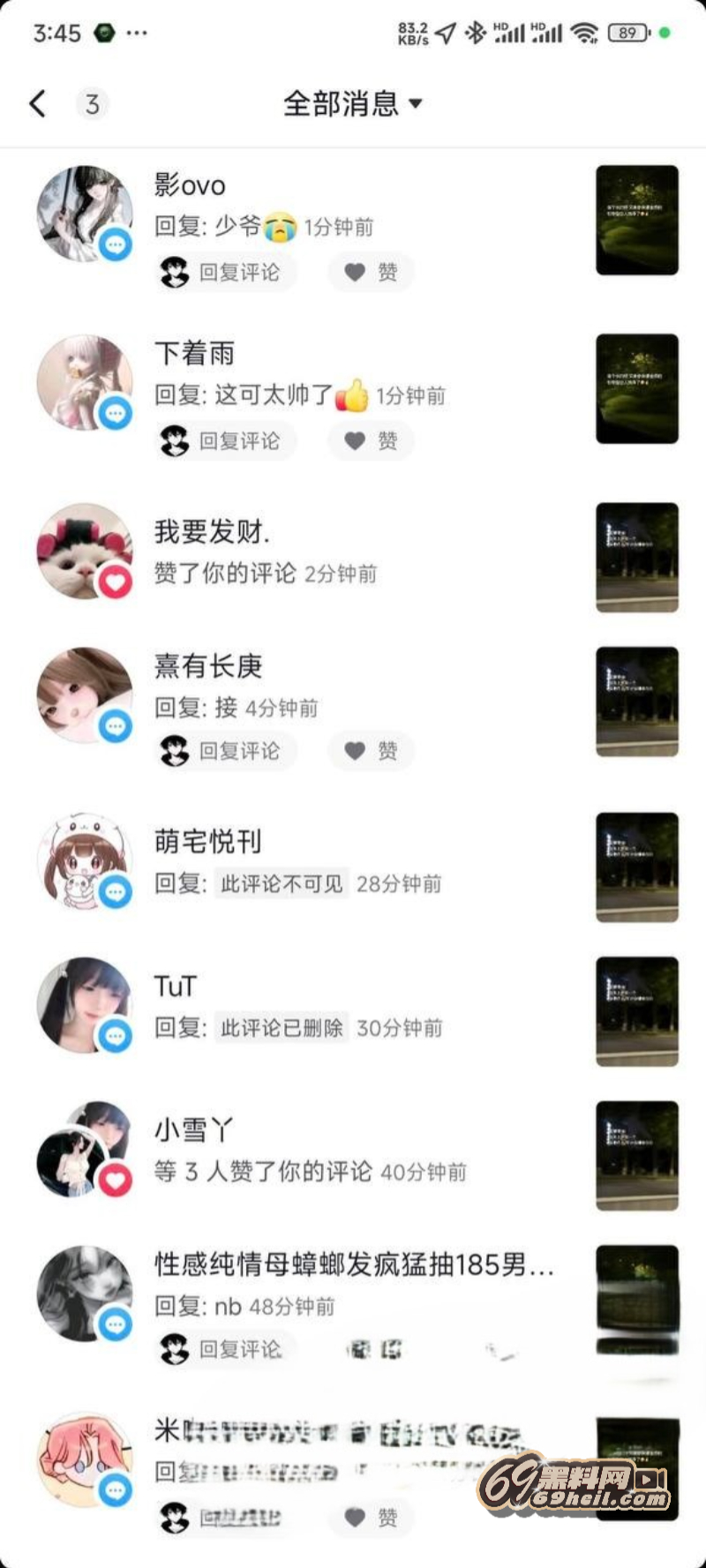Like 影ovo's reply

point(371,273)
